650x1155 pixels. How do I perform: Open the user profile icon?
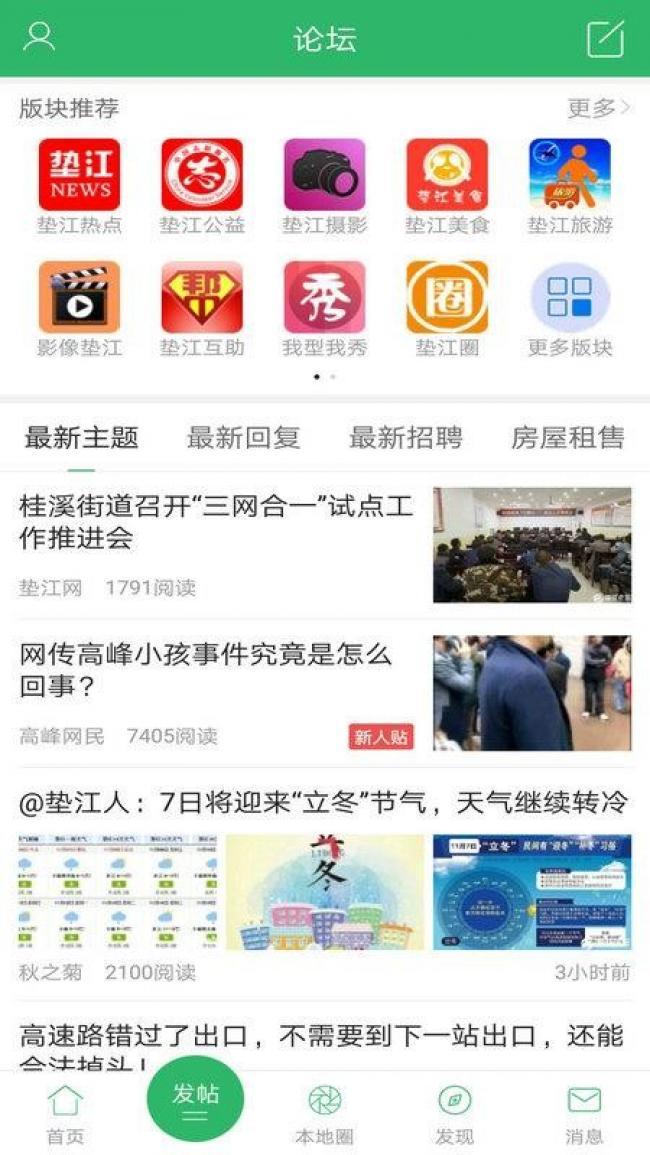click(39, 37)
